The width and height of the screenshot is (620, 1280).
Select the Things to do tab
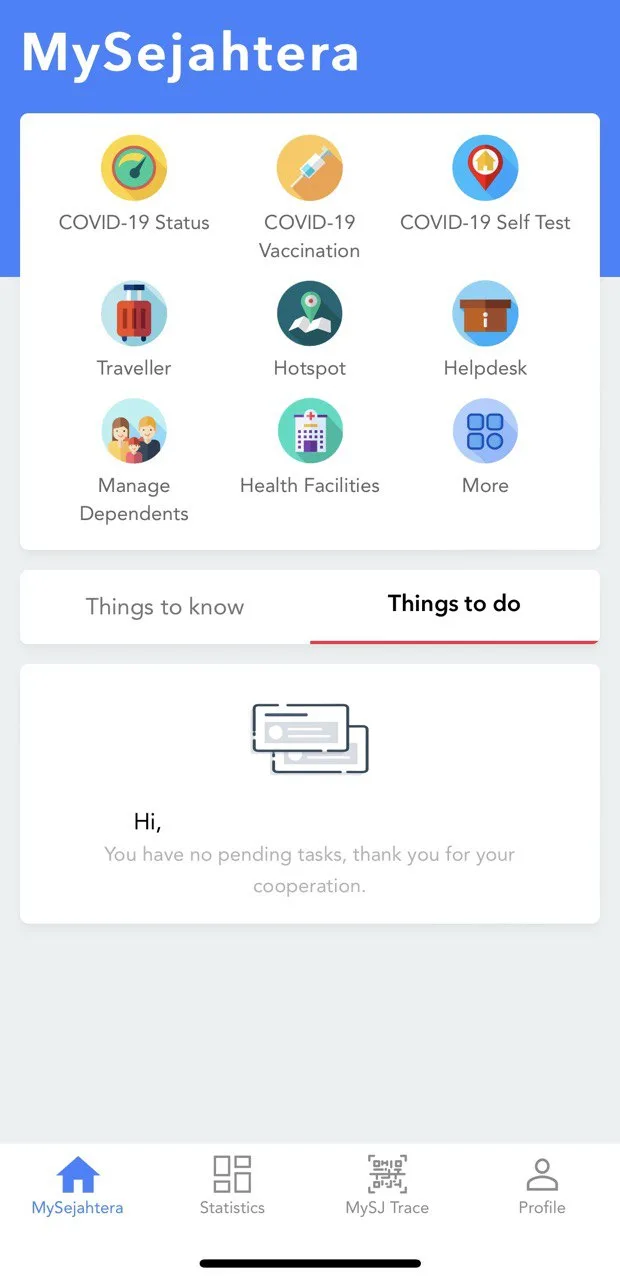(x=454, y=605)
